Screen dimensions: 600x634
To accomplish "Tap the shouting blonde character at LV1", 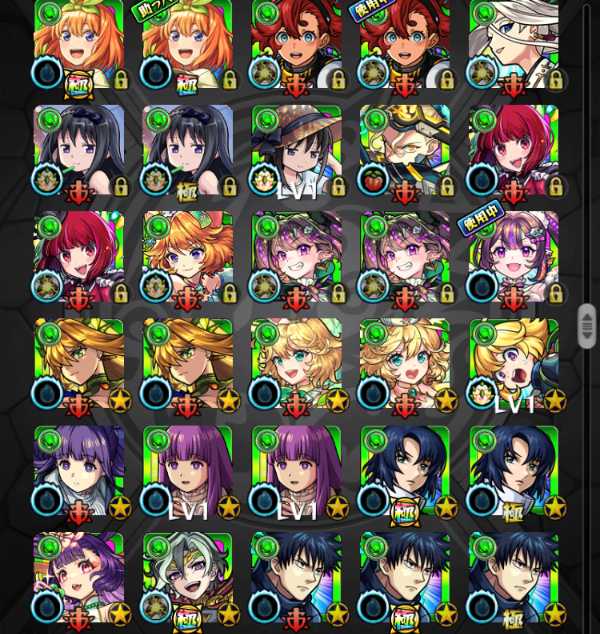I will [513, 366].
